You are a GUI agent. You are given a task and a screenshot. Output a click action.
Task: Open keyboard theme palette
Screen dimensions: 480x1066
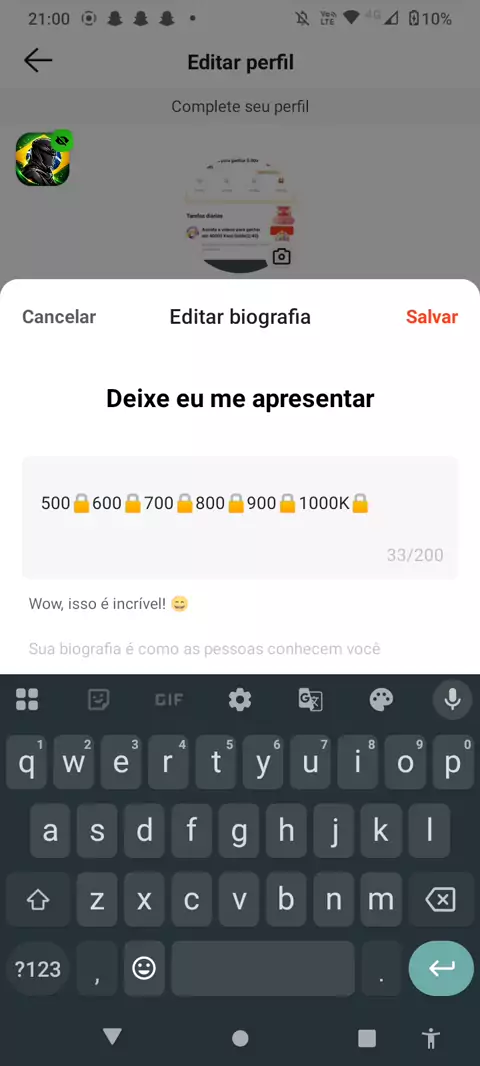pos(381,699)
